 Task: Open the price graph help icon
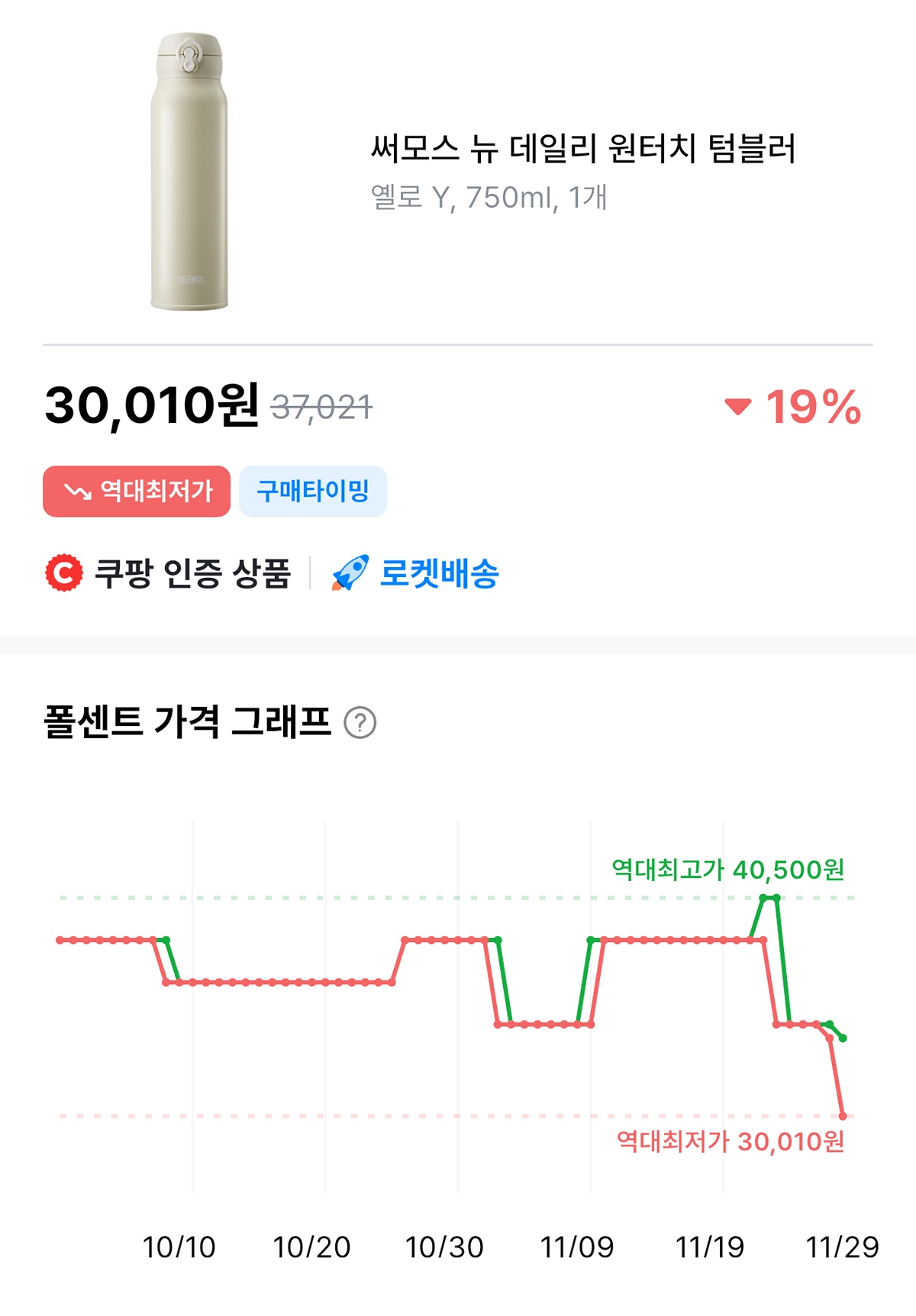click(x=360, y=722)
